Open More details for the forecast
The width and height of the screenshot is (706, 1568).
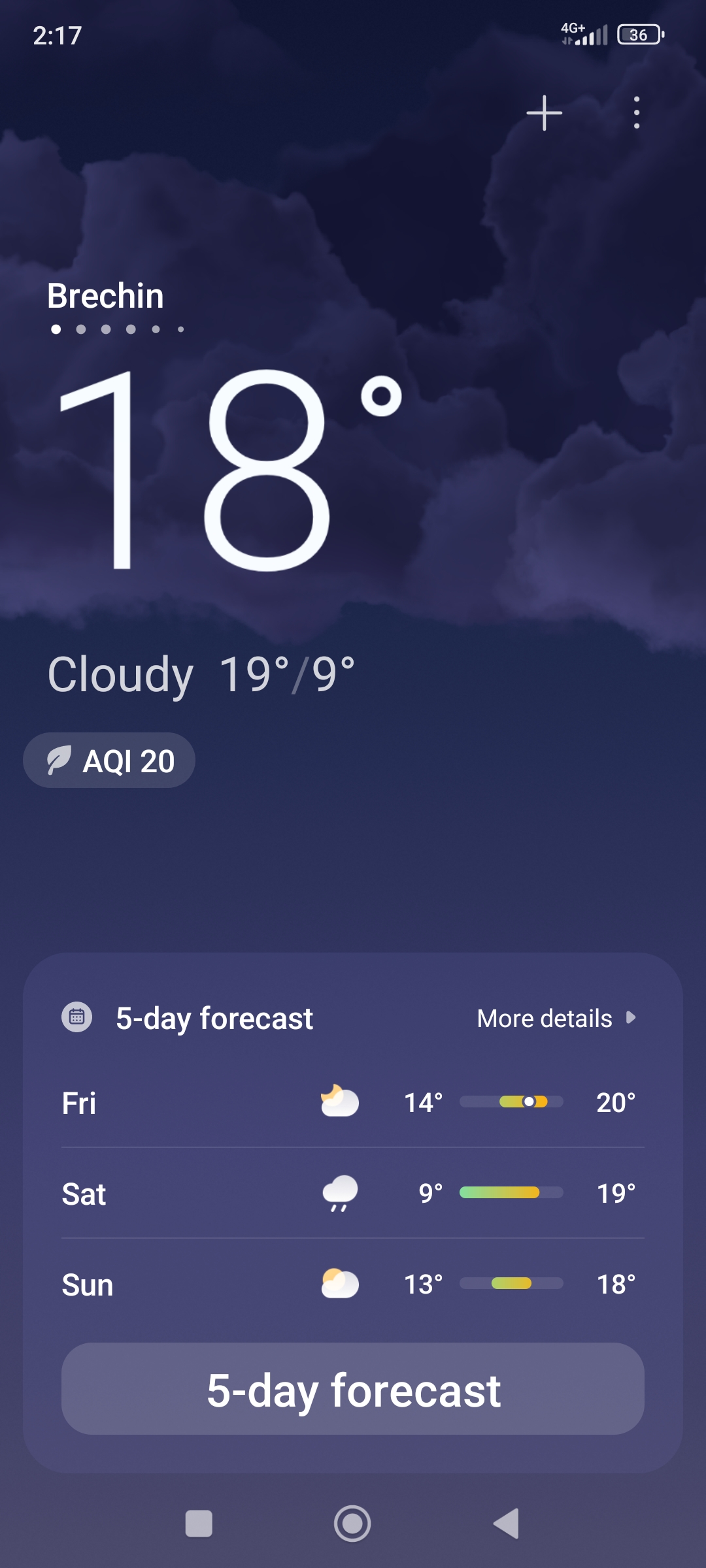[x=556, y=1019]
